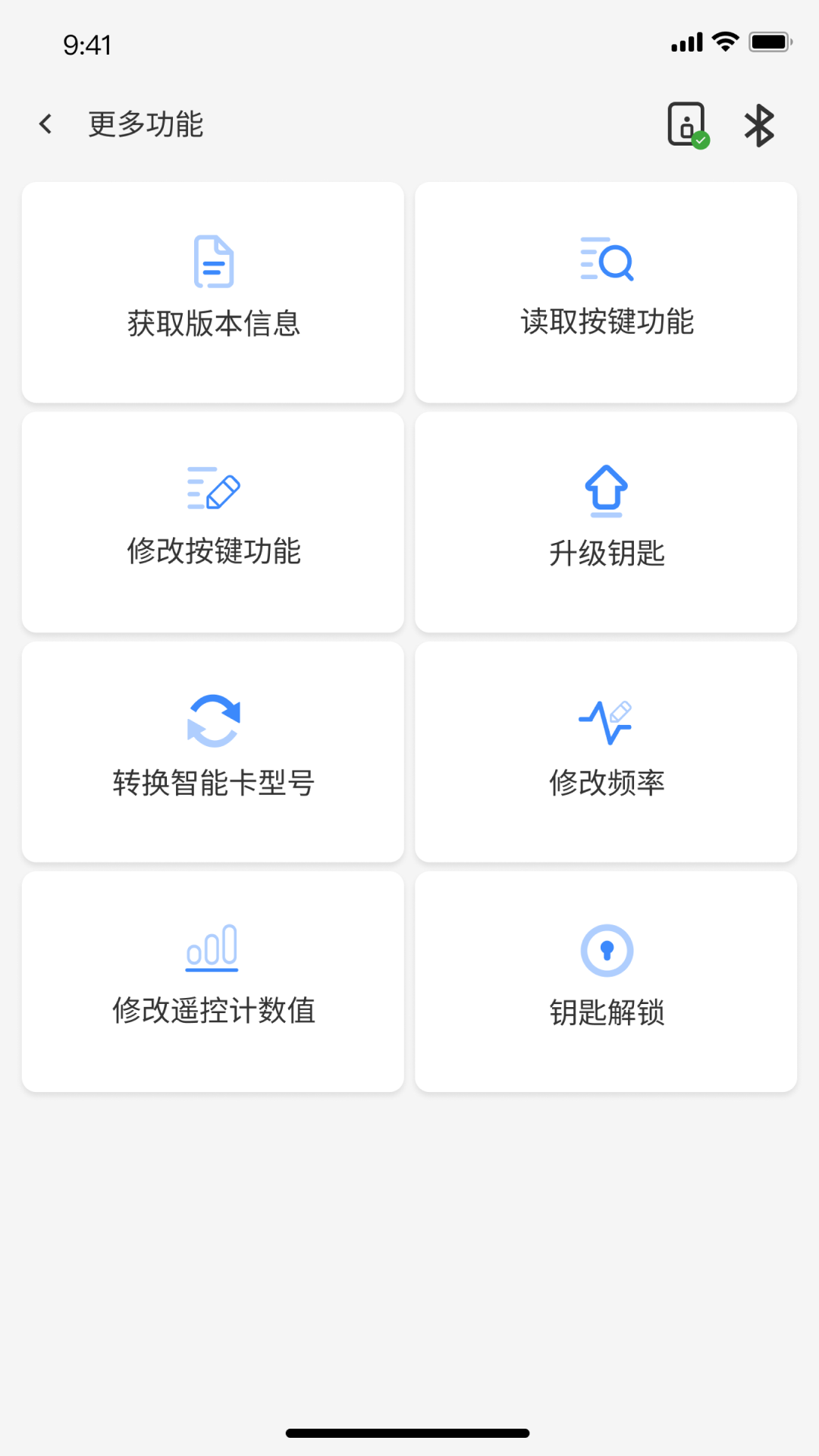Open 修改遥控计数值 card
Viewport: 819px width, 1456px height.
tap(213, 981)
